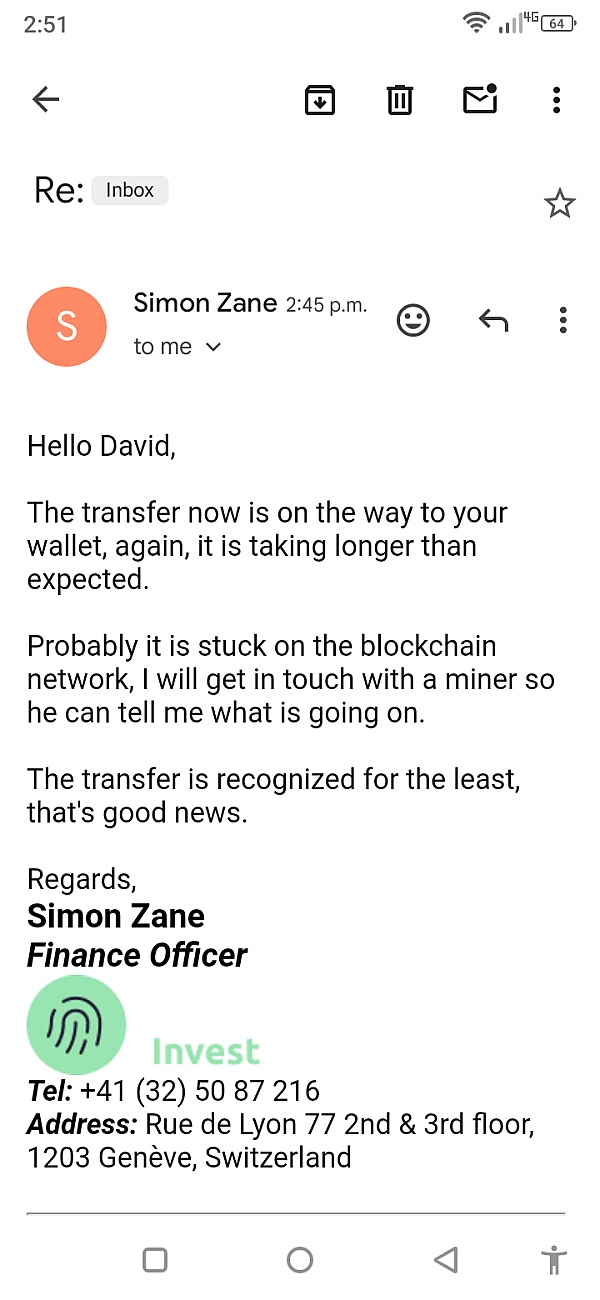The width and height of the screenshot is (600, 1300).
Task: Open Simon Zane's sender avatar
Action: pyautogui.click(x=67, y=327)
